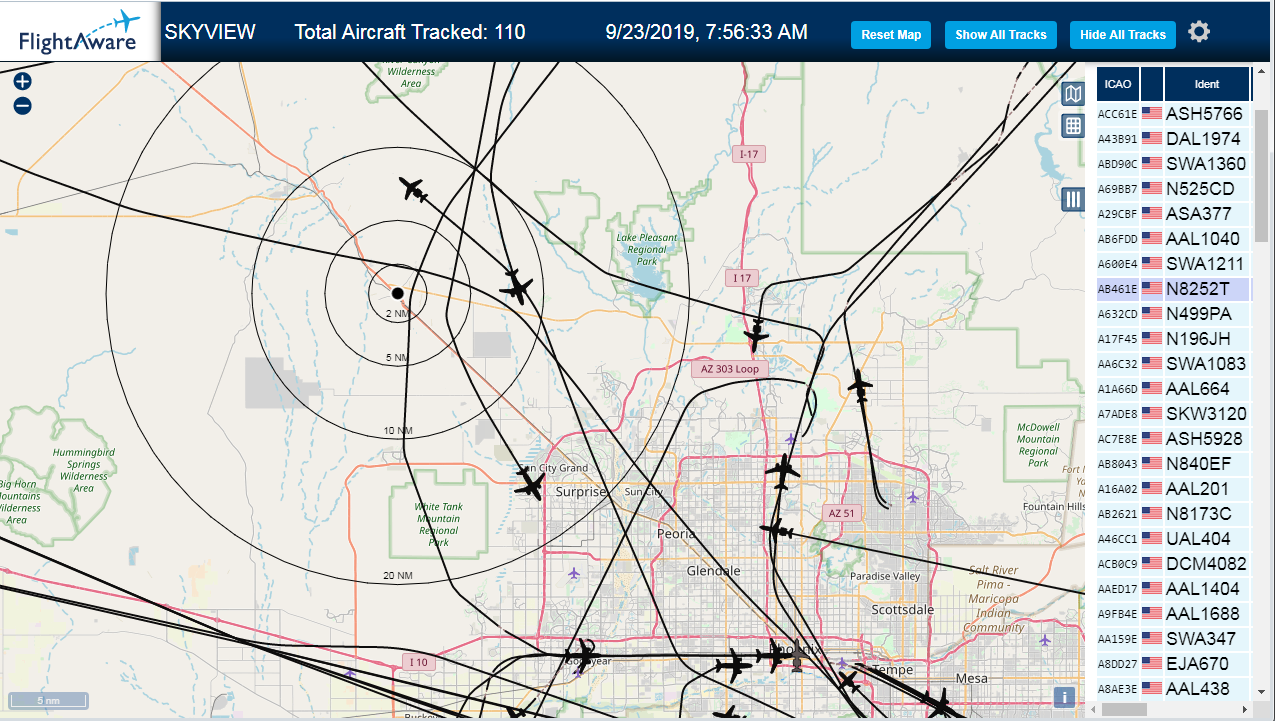Open the map layers icon
The image size is (1275, 721).
click(1073, 94)
